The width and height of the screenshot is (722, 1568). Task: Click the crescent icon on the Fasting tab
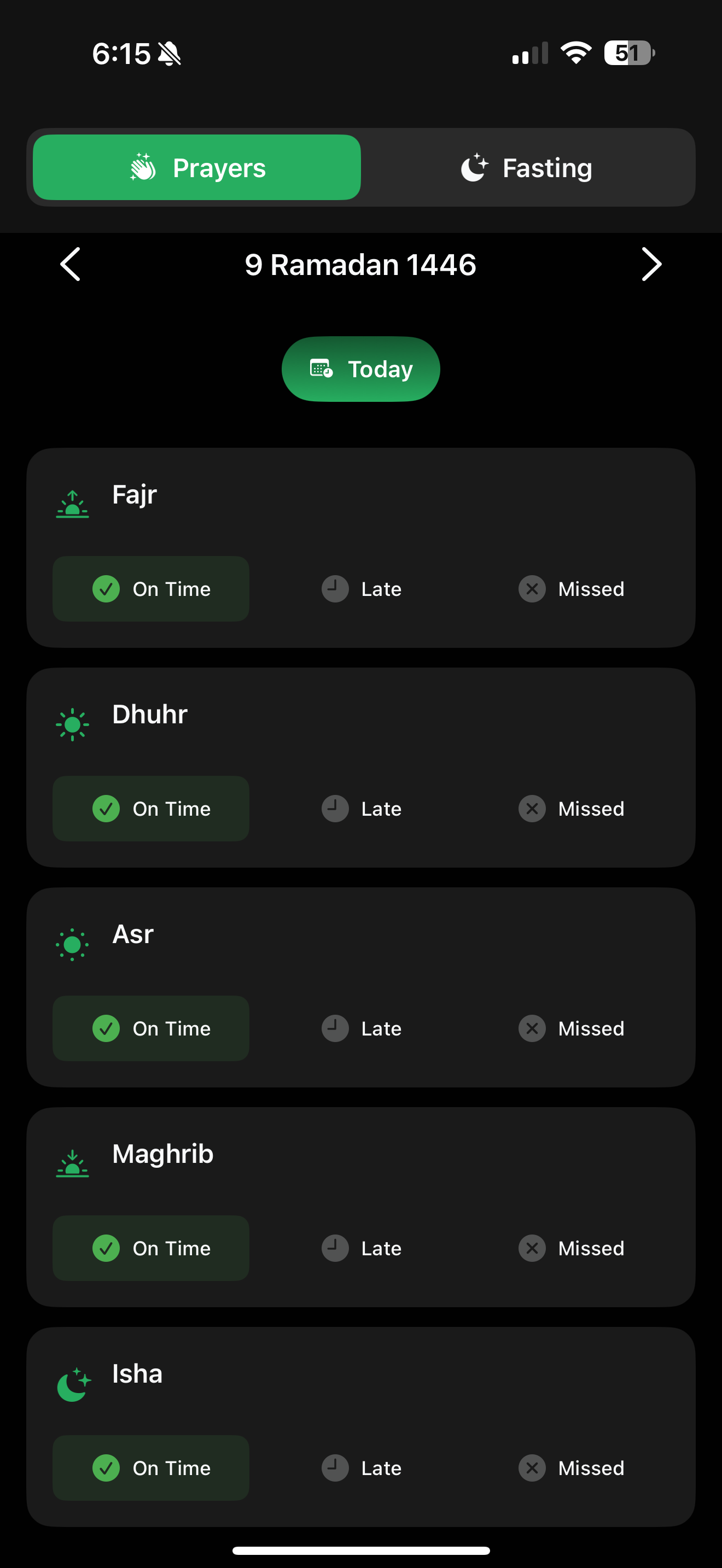(x=473, y=167)
